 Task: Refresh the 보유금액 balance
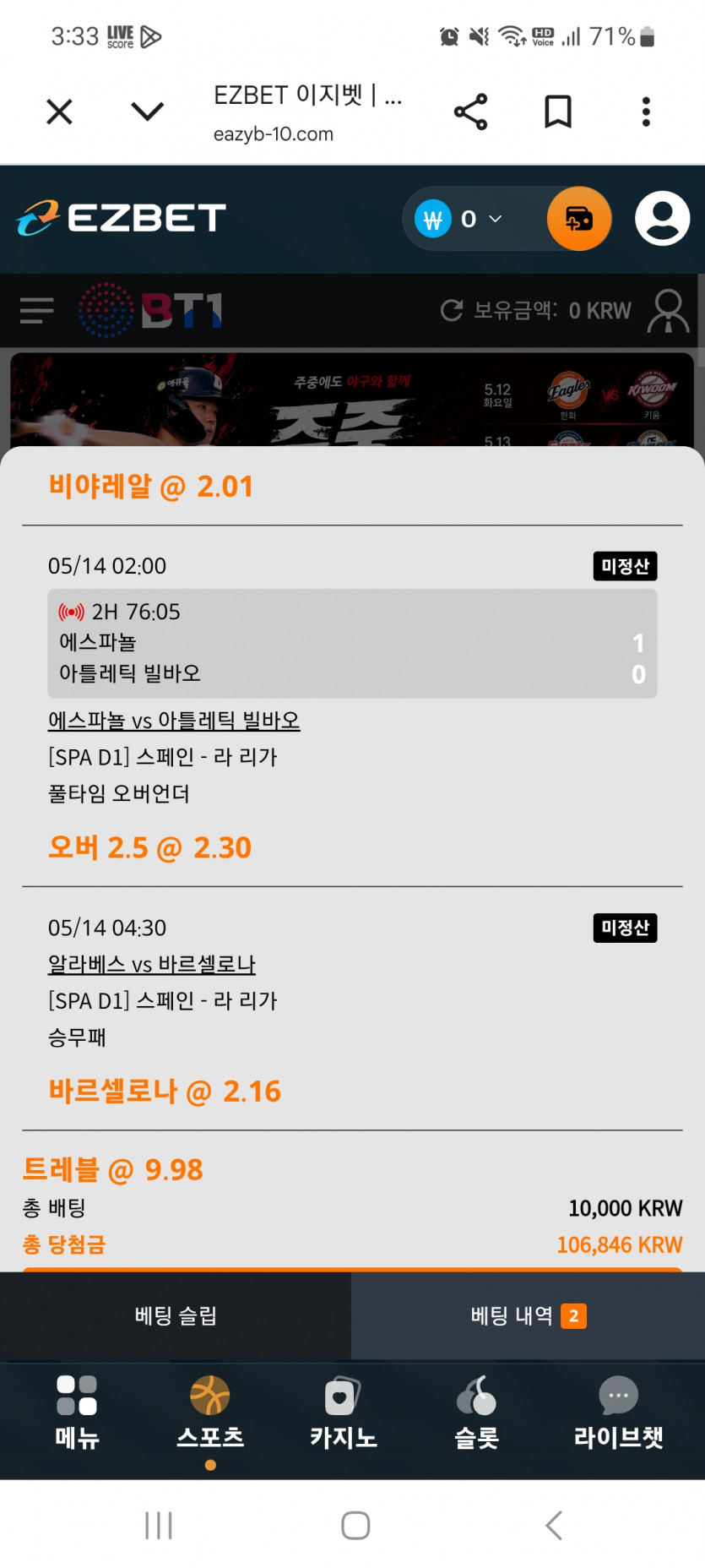pyautogui.click(x=452, y=311)
